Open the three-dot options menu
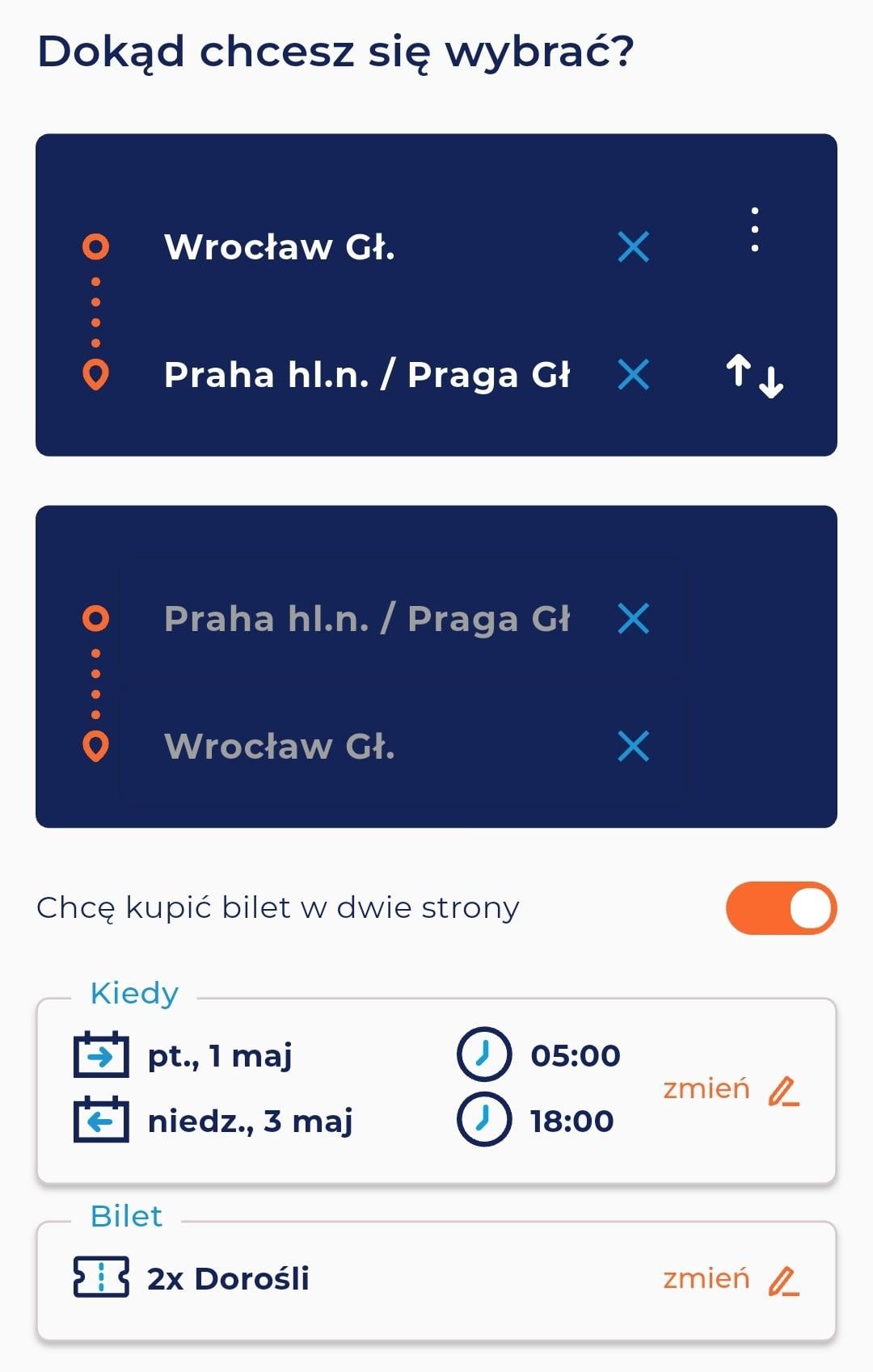The width and height of the screenshot is (873, 1372). (754, 229)
